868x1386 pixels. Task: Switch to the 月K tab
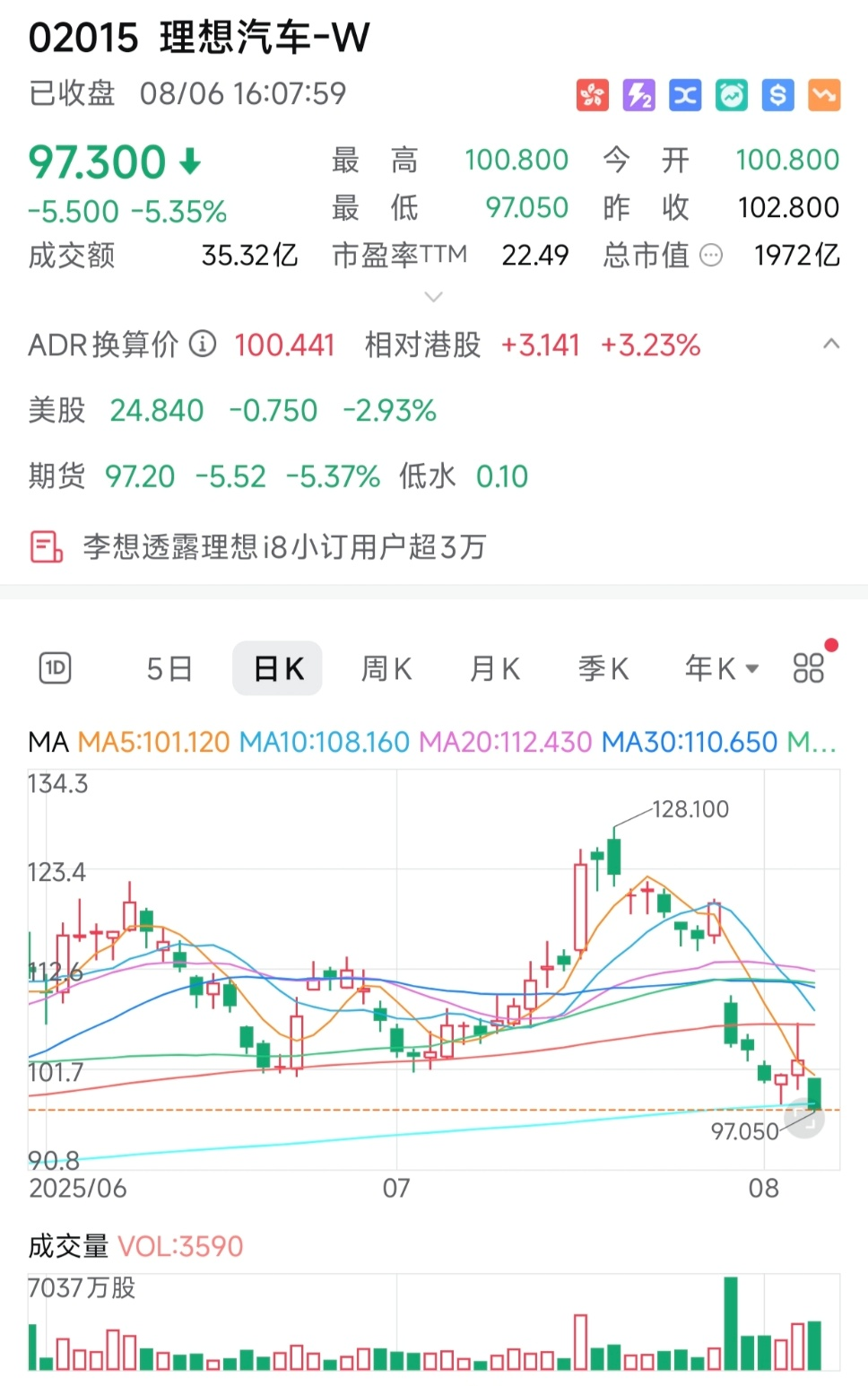coord(494,667)
